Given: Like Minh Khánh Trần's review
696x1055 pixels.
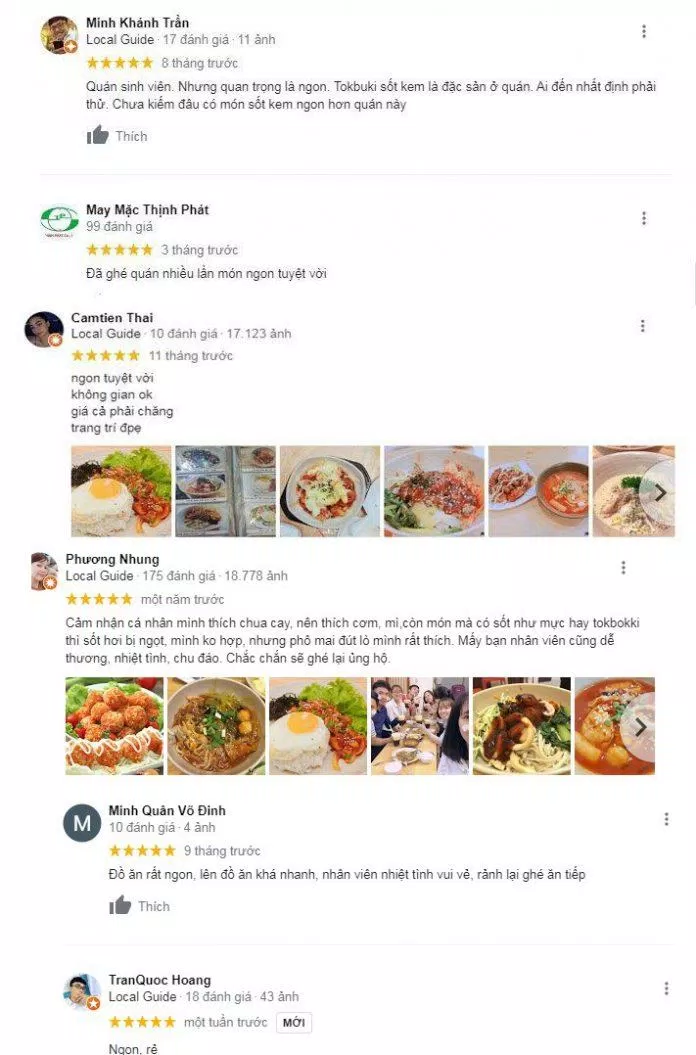Looking at the screenshot, I should 117,136.
